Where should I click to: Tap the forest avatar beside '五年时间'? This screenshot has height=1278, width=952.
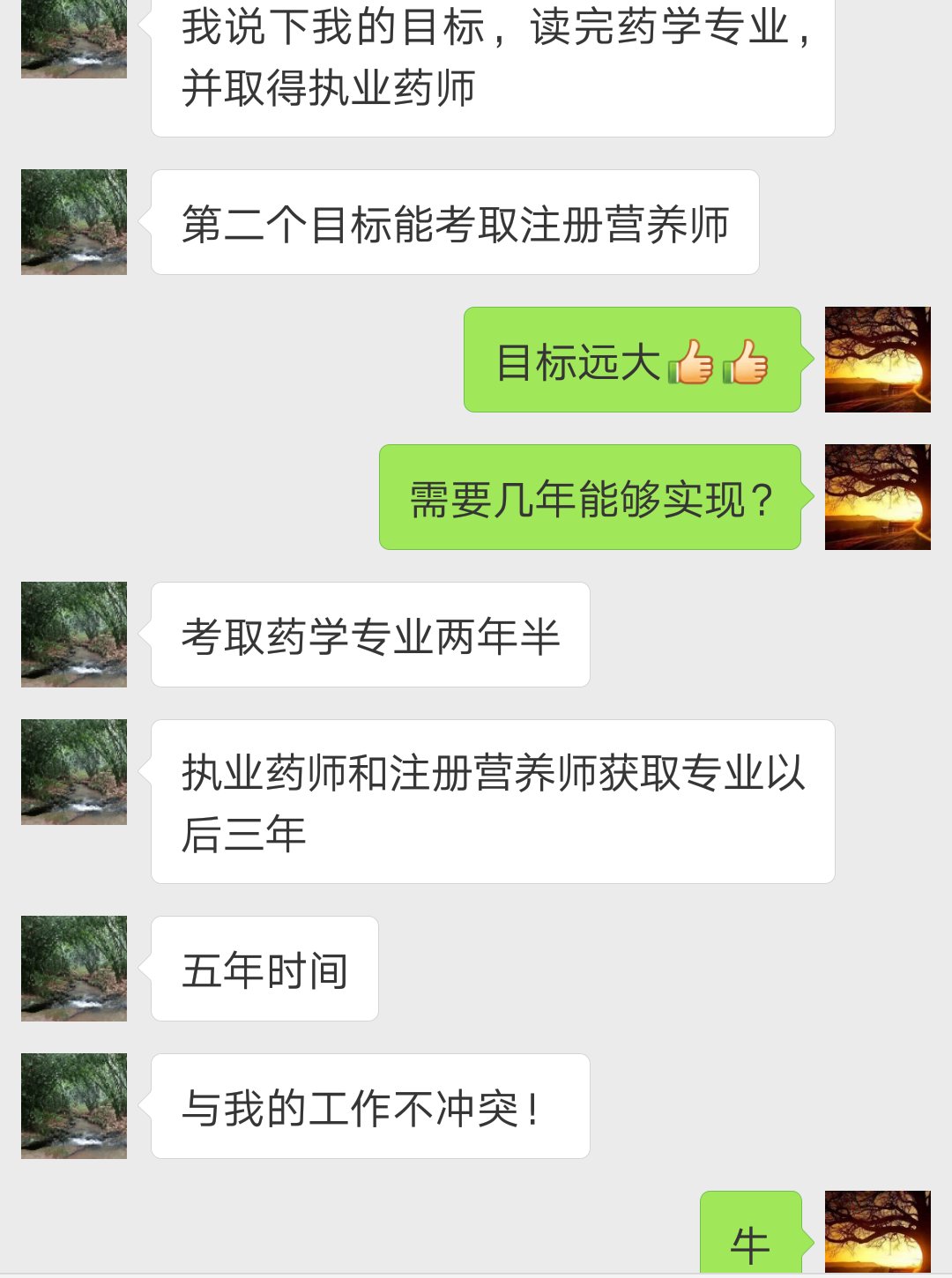(74, 967)
